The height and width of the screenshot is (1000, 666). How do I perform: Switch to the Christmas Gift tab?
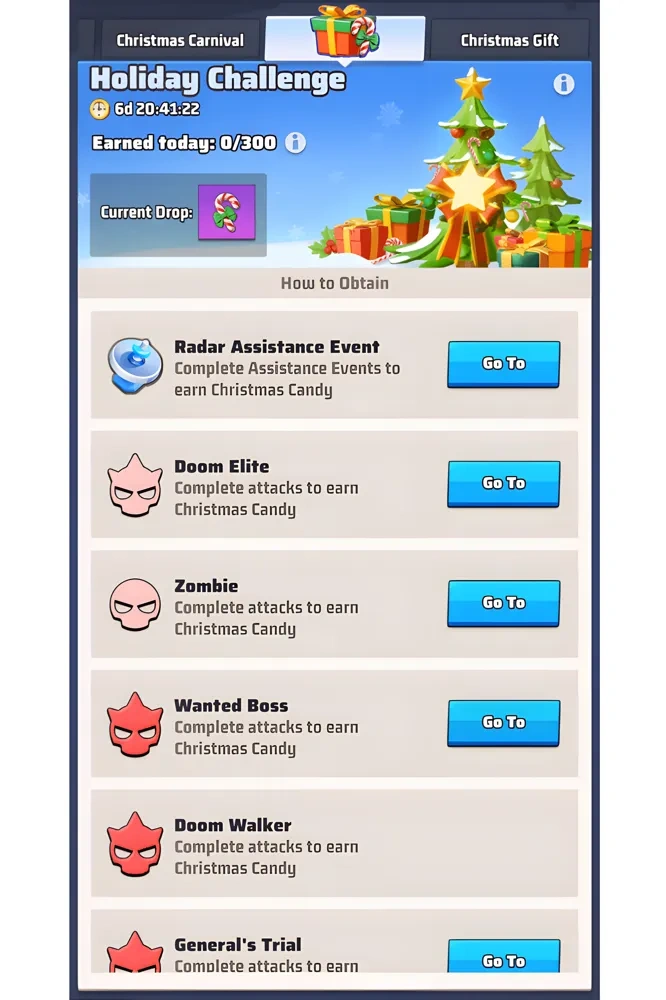click(x=509, y=41)
